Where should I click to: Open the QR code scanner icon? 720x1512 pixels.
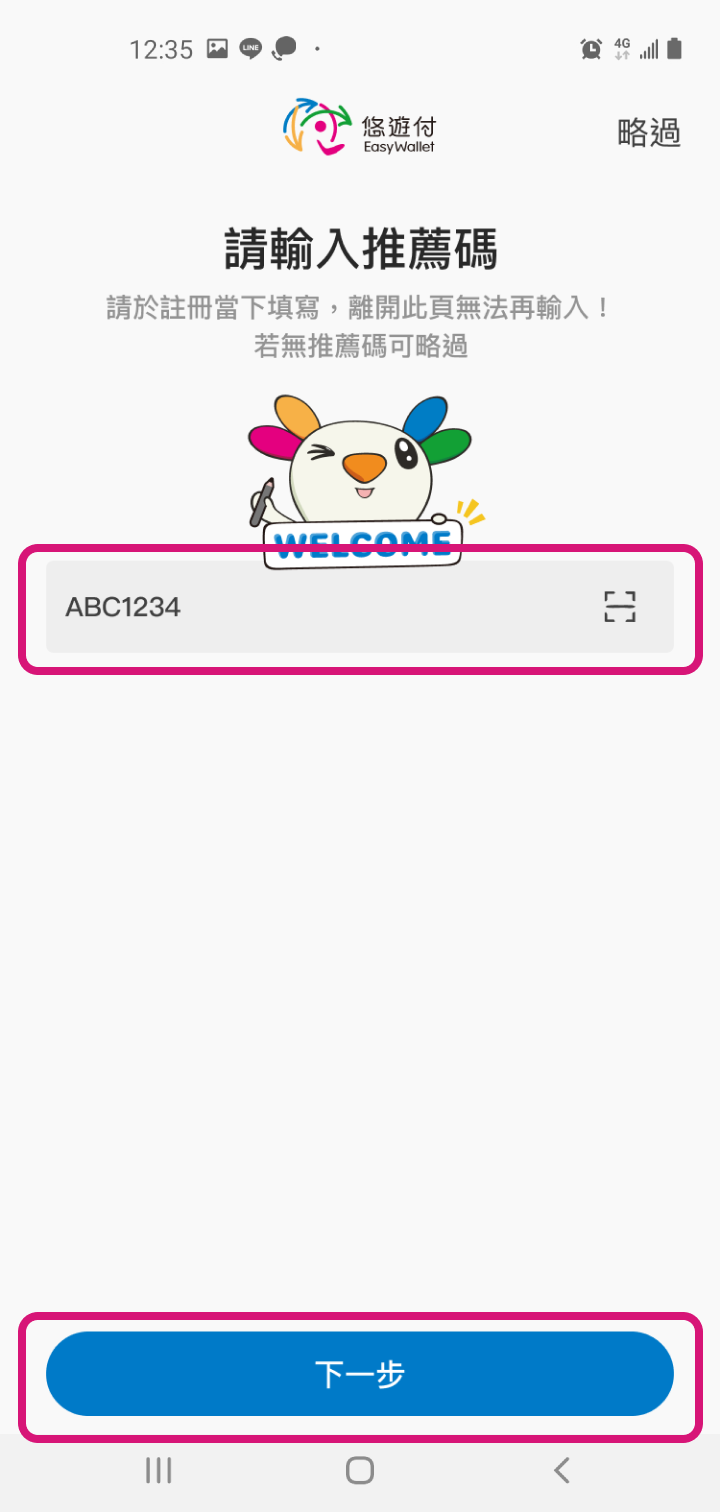coord(619,607)
